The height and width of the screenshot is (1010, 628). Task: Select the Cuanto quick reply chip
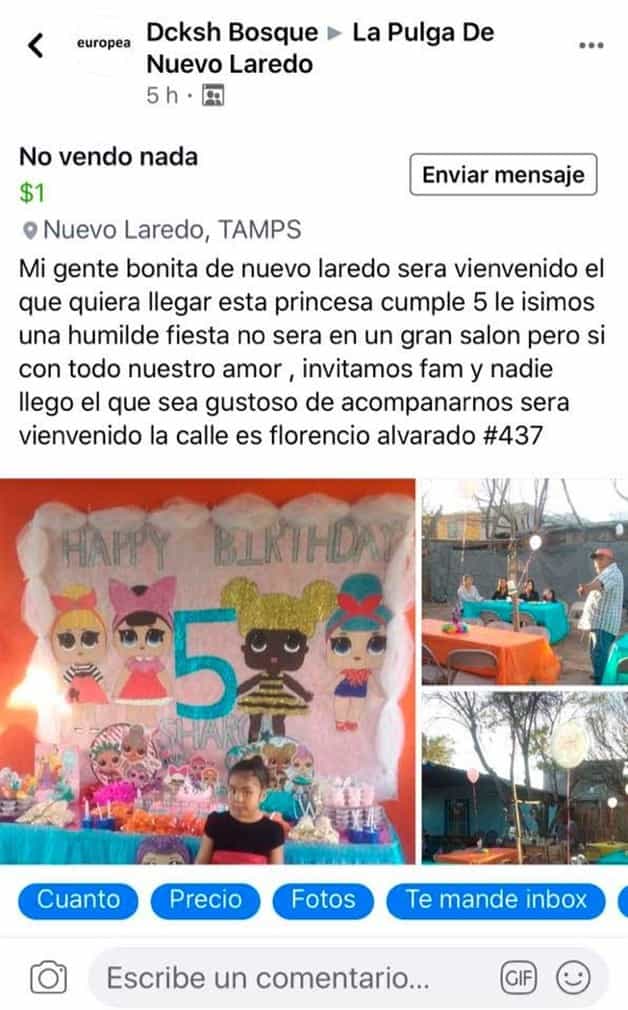click(x=78, y=899)
